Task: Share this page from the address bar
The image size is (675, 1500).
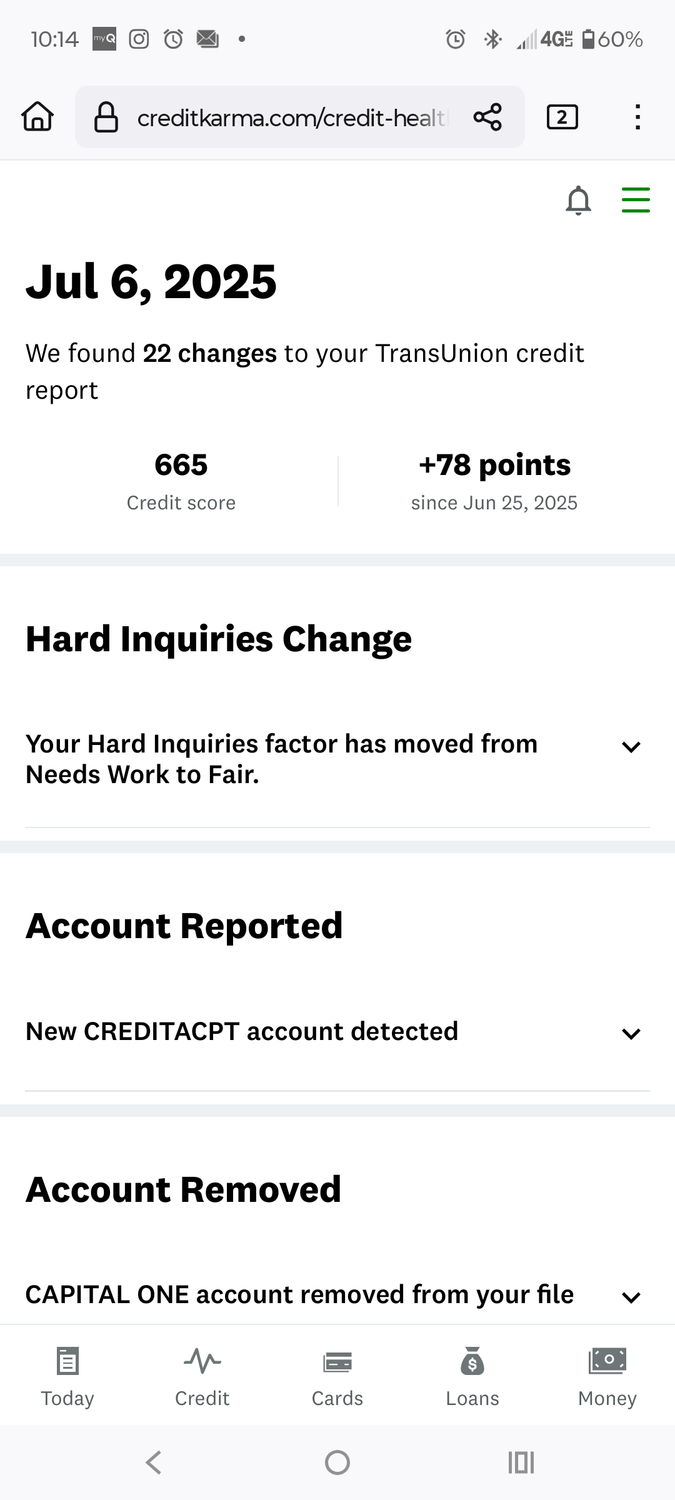Action: [x=488, y=118]
